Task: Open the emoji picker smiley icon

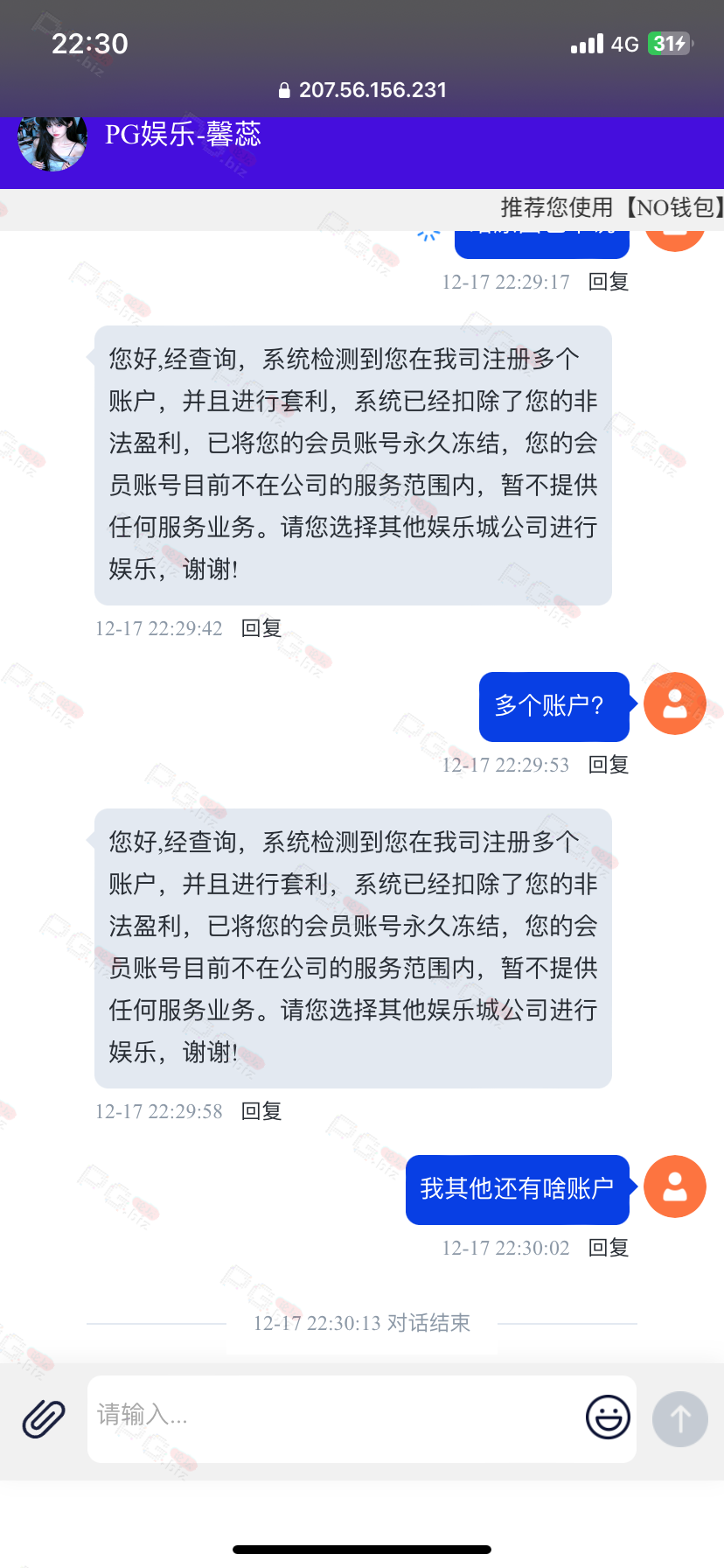Action: pyautogui.click(x=608, y=1417)
